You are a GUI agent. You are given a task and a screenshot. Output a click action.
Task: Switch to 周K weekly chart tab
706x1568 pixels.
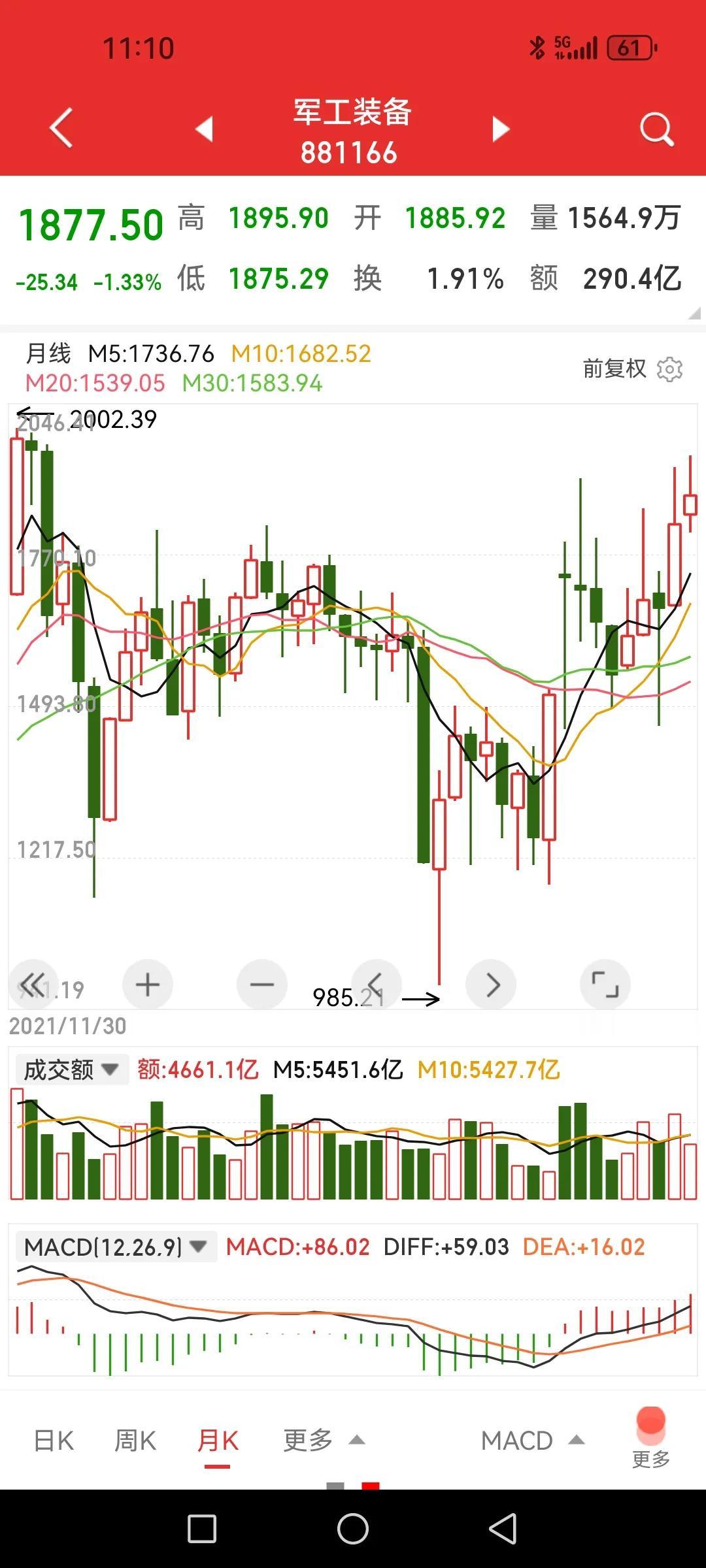(135, 1440)
